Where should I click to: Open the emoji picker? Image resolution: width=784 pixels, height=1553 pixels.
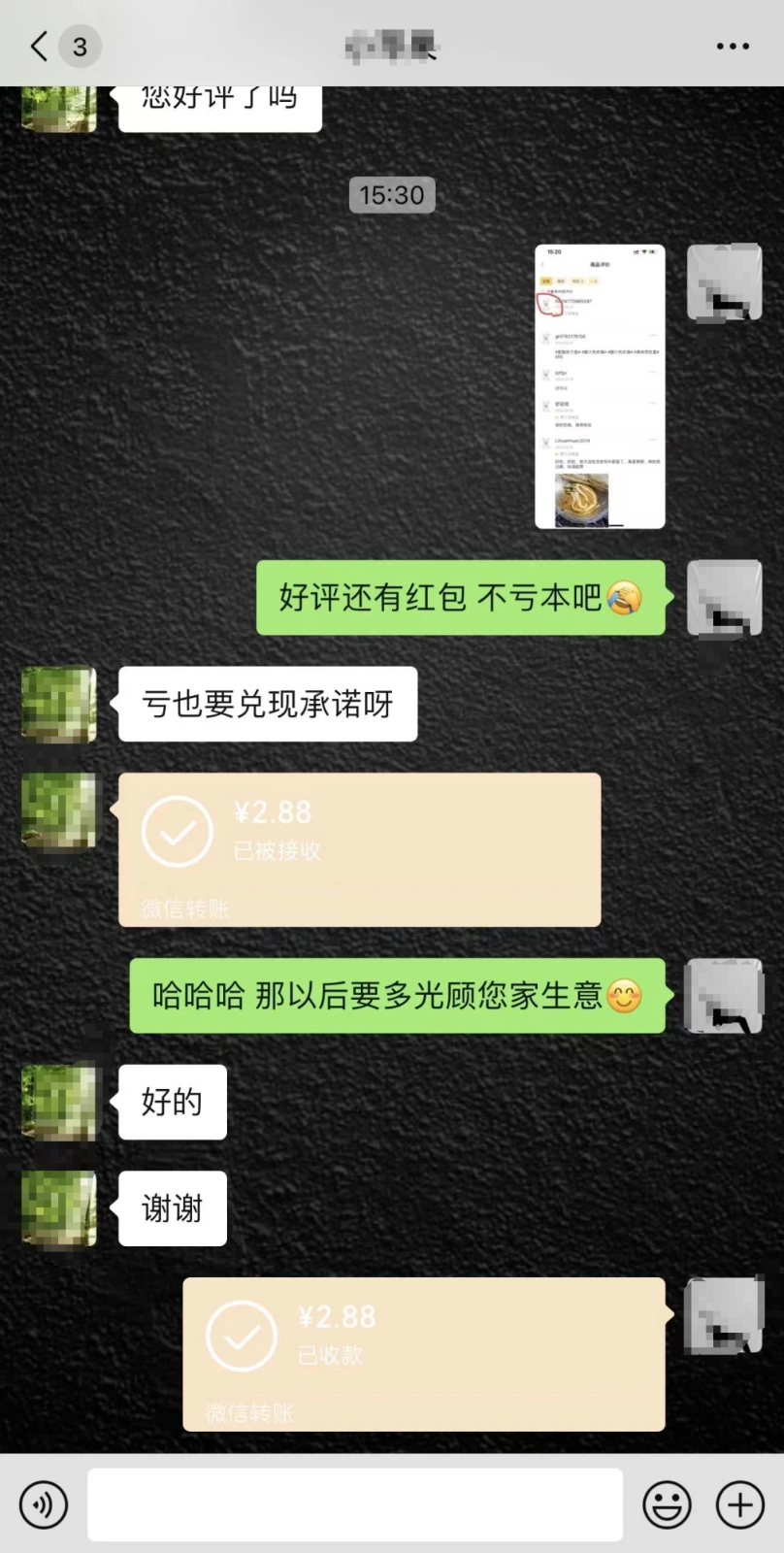point(667,1505)
